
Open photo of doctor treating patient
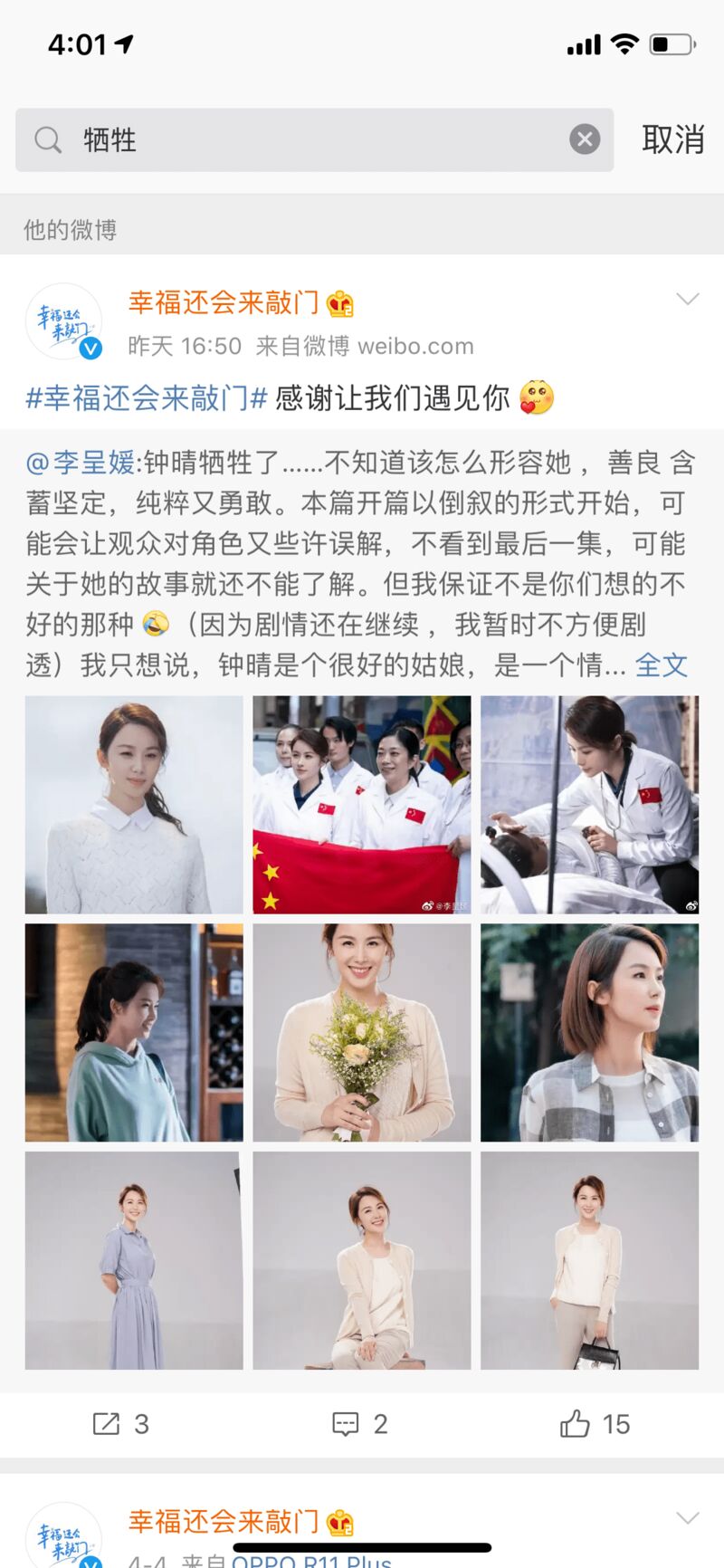coord(589,804)
